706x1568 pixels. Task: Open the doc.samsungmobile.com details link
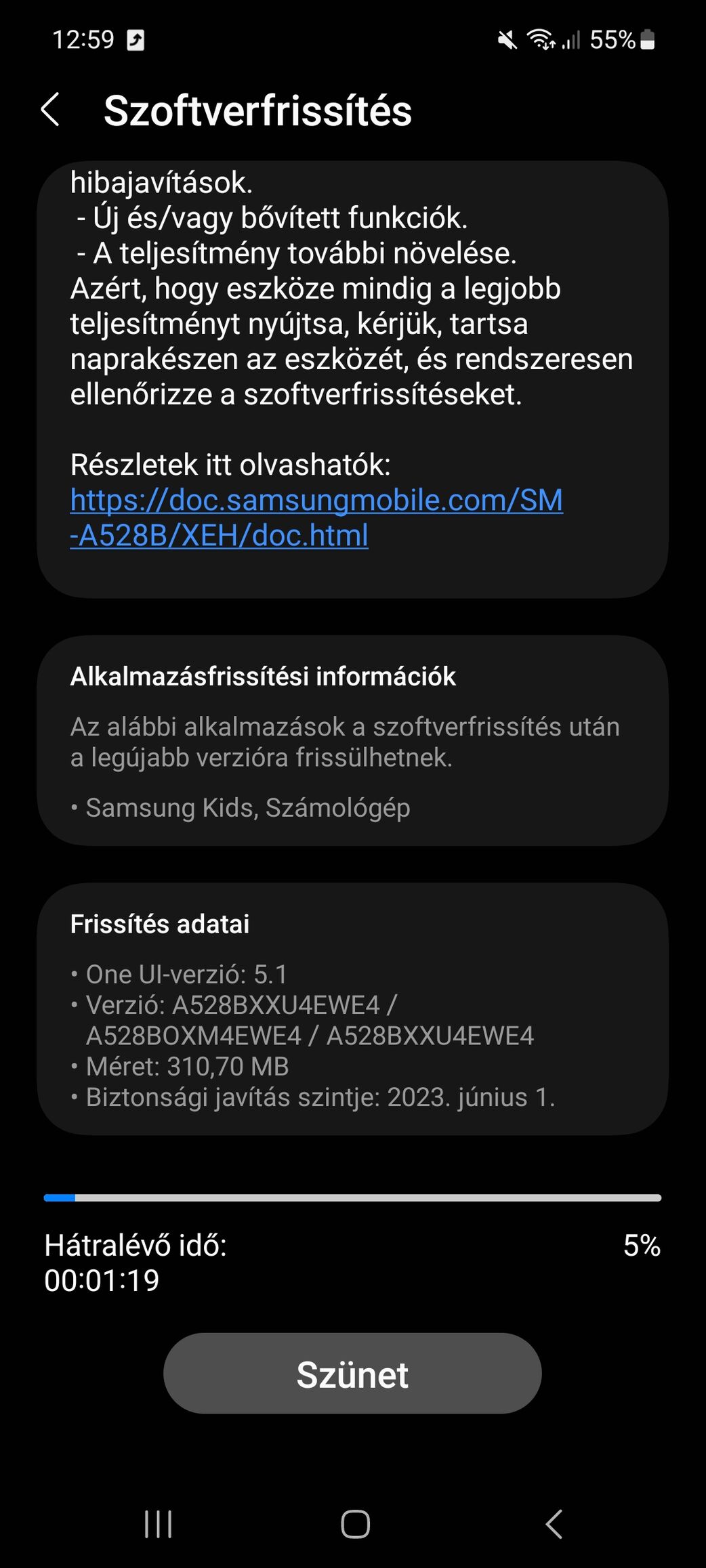tap(316, 517)
